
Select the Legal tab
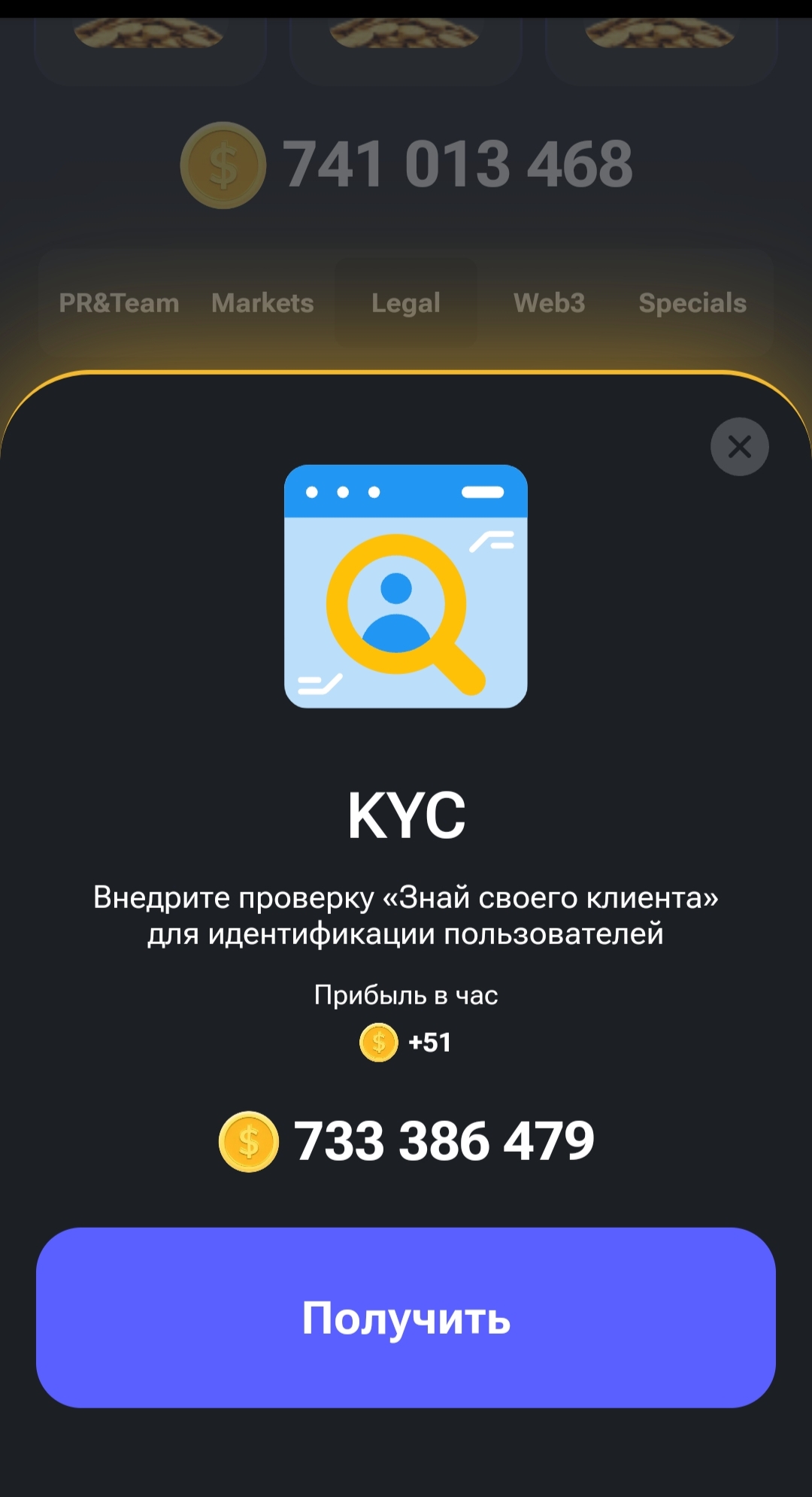(x=406, y=303)
